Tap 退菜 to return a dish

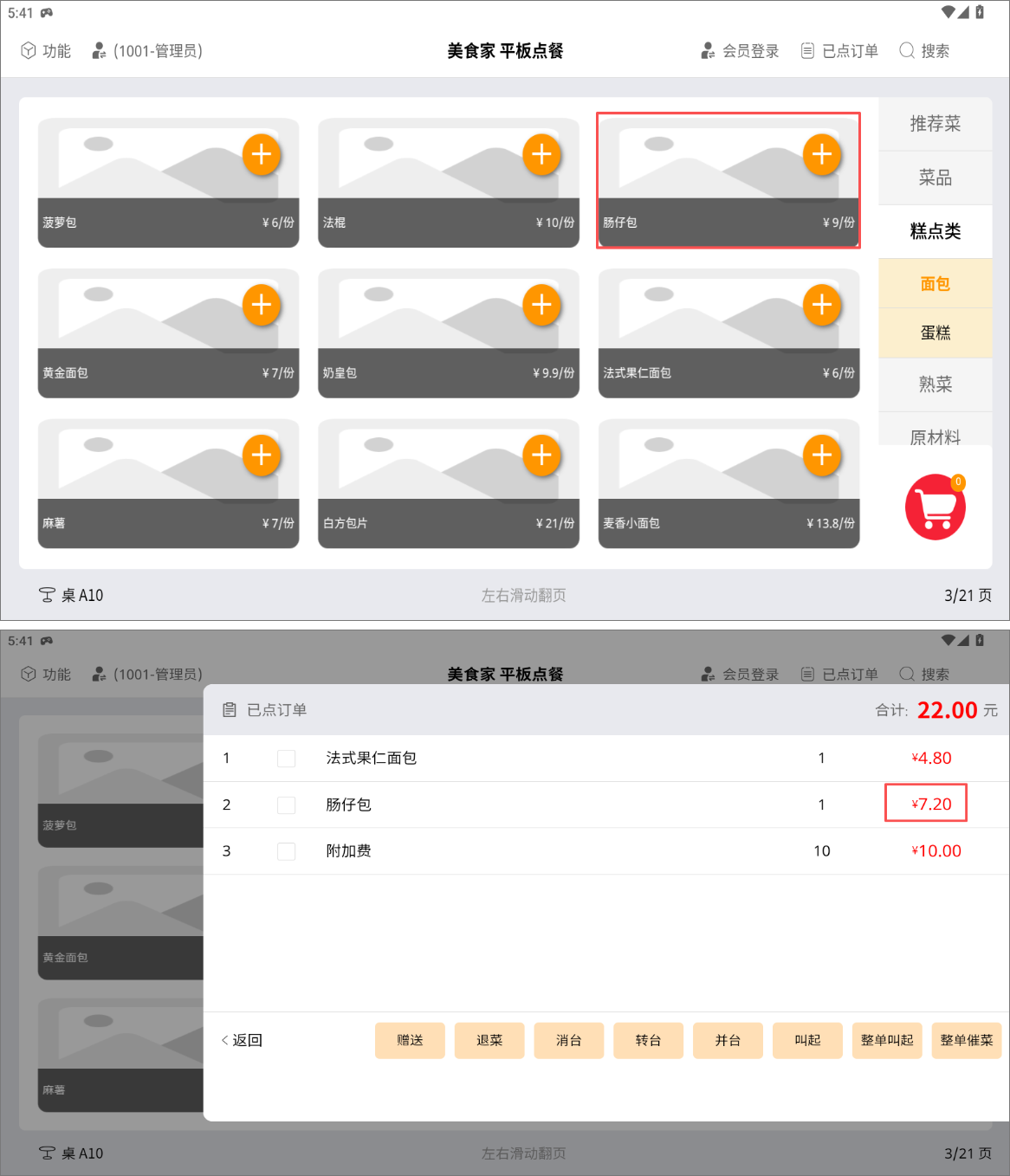[489, 1040]
